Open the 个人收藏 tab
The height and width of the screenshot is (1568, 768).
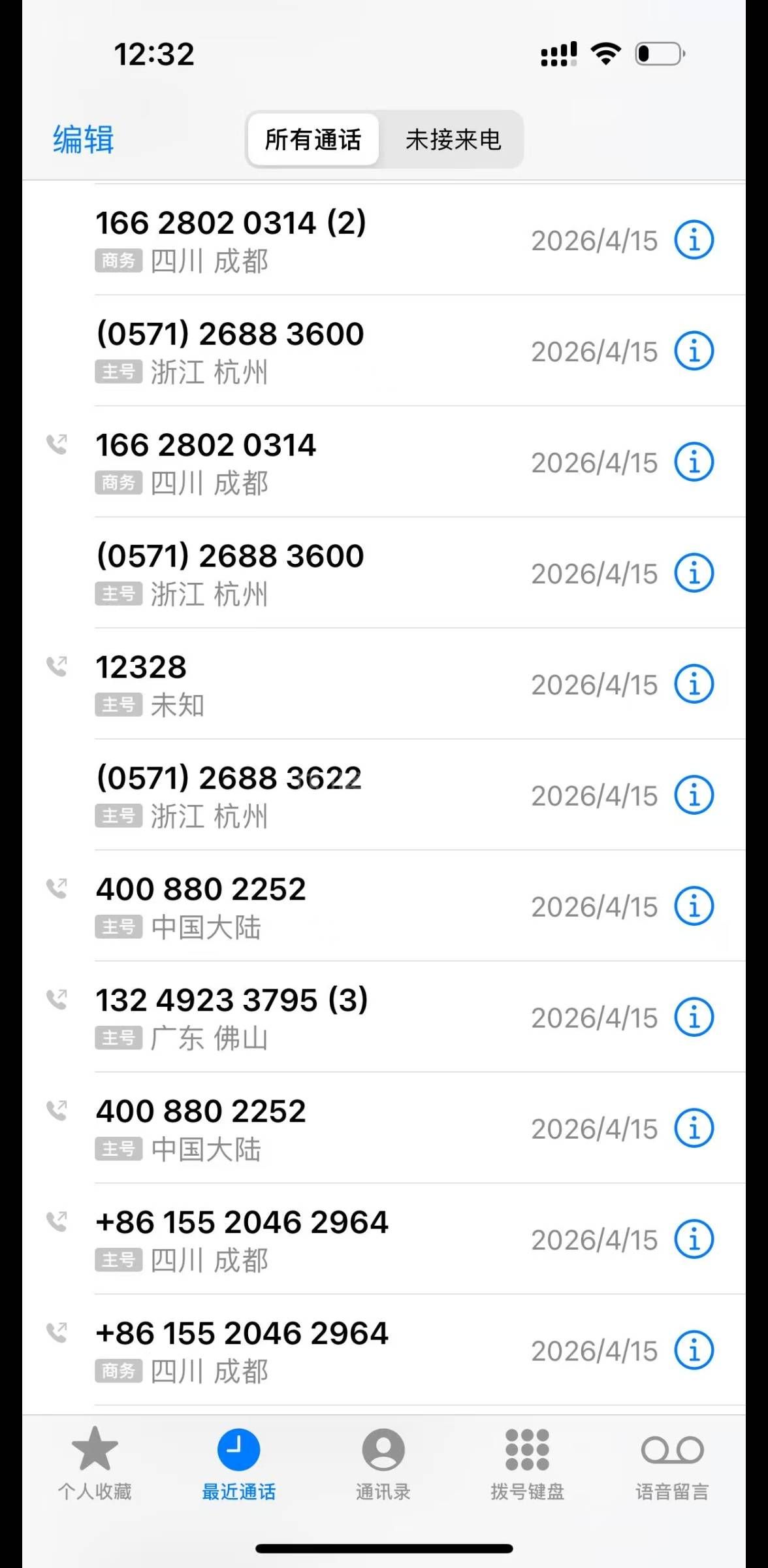tap(95, 1462)
